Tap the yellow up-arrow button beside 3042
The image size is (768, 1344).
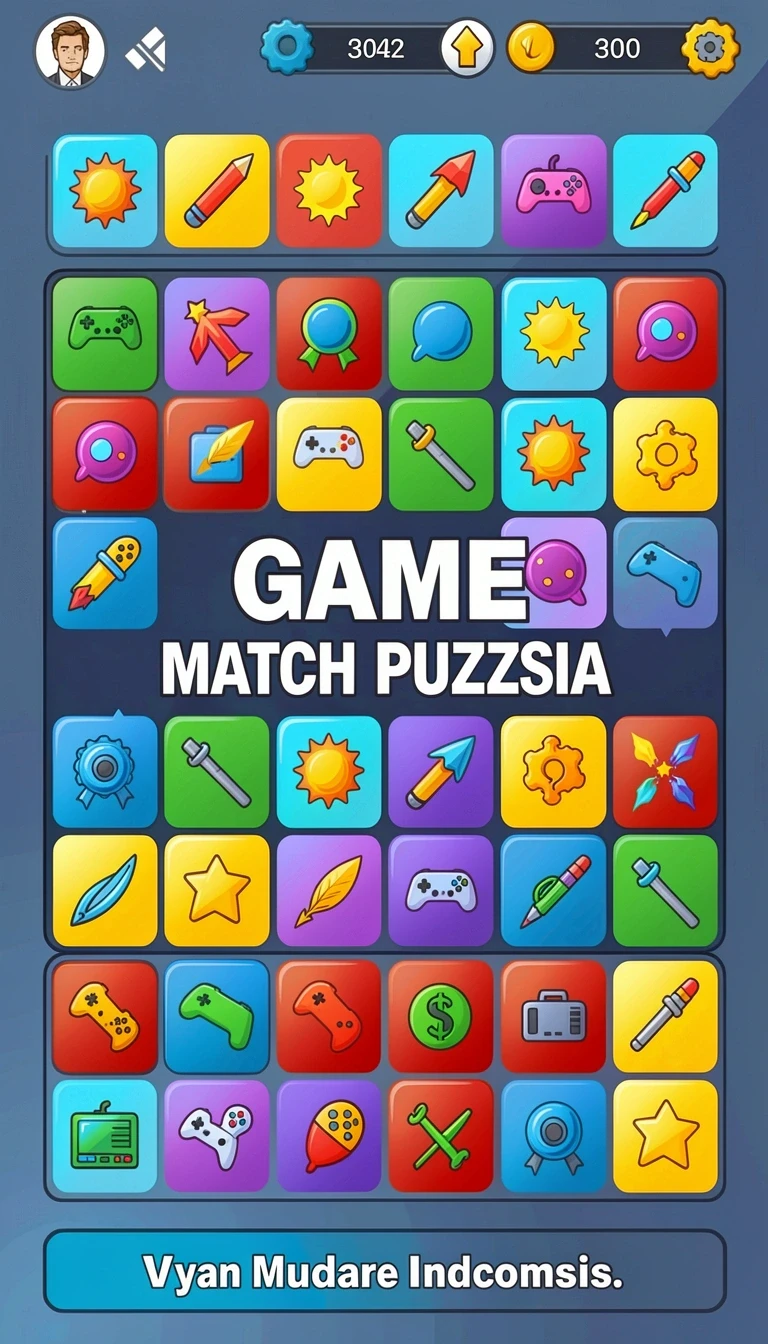467,48
